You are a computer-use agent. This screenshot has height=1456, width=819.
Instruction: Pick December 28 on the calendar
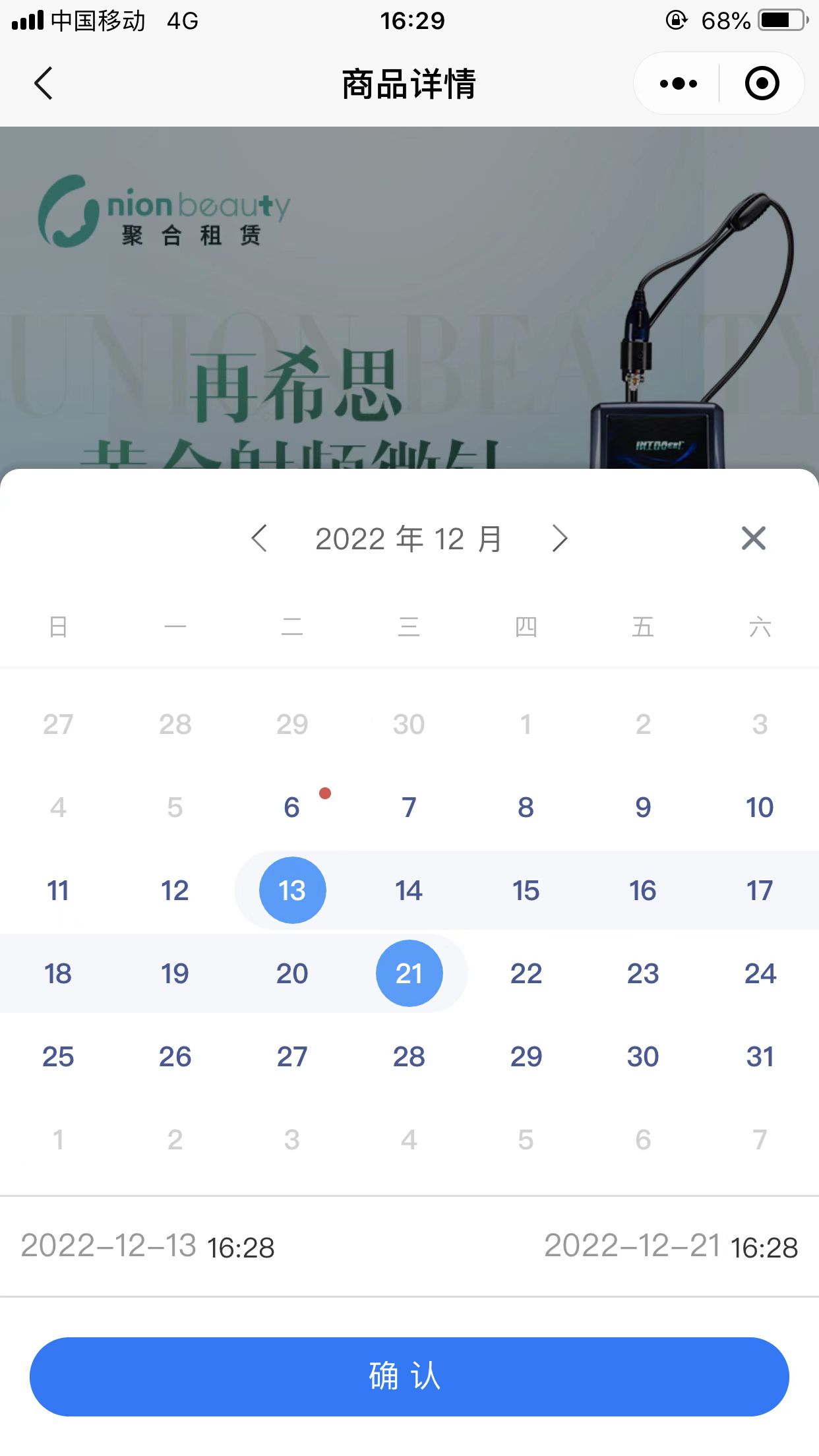pos(409,1056)
